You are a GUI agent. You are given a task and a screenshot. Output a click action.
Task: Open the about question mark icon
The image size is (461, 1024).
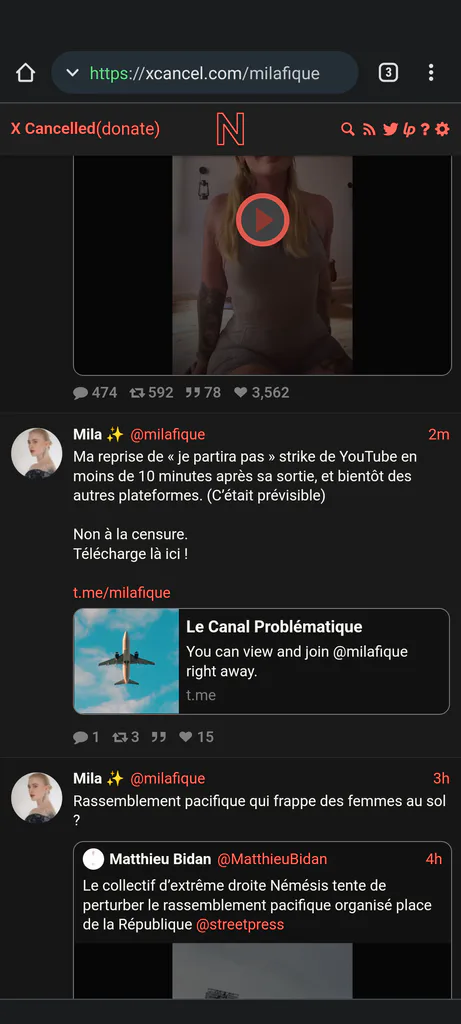click(425, 129)
